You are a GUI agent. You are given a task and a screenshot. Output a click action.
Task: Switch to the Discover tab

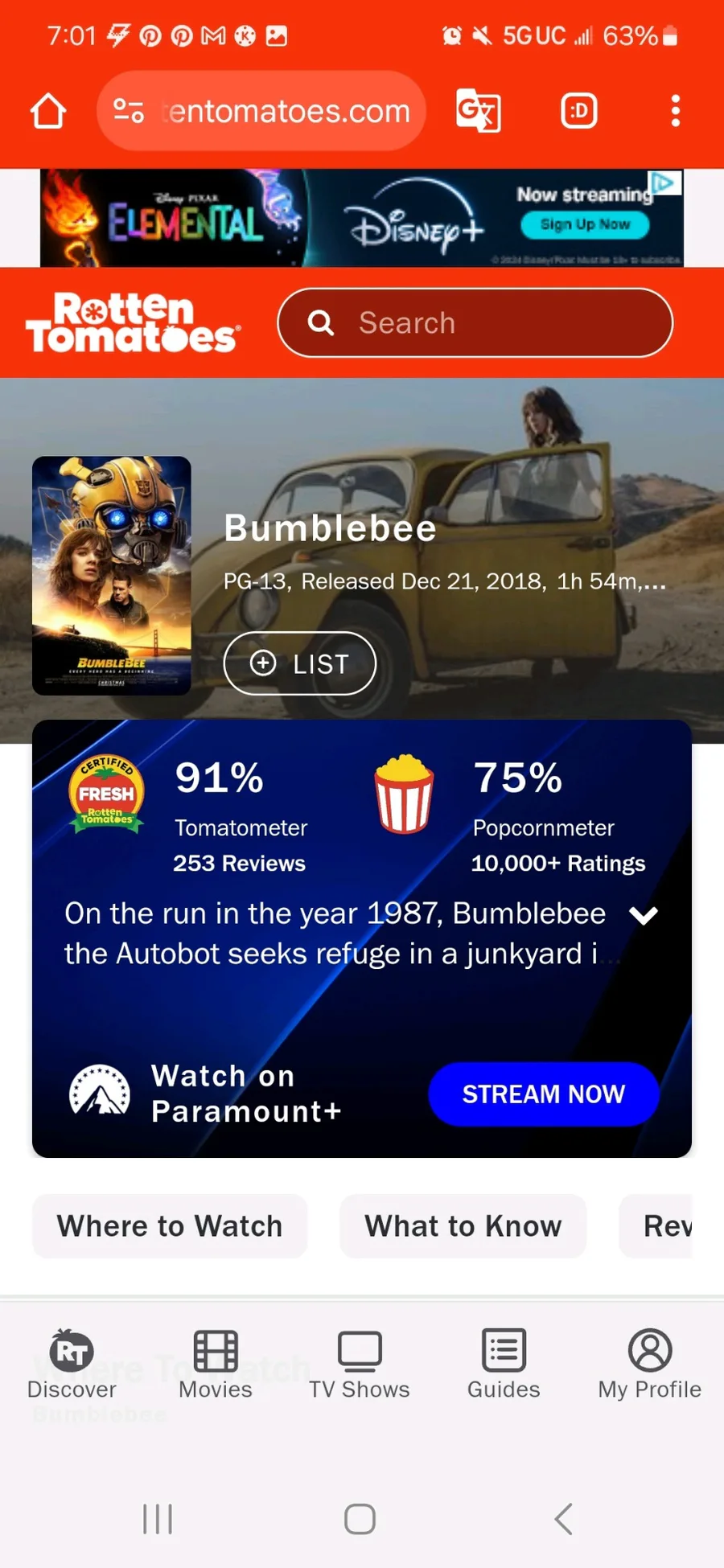coord(72,1365)
